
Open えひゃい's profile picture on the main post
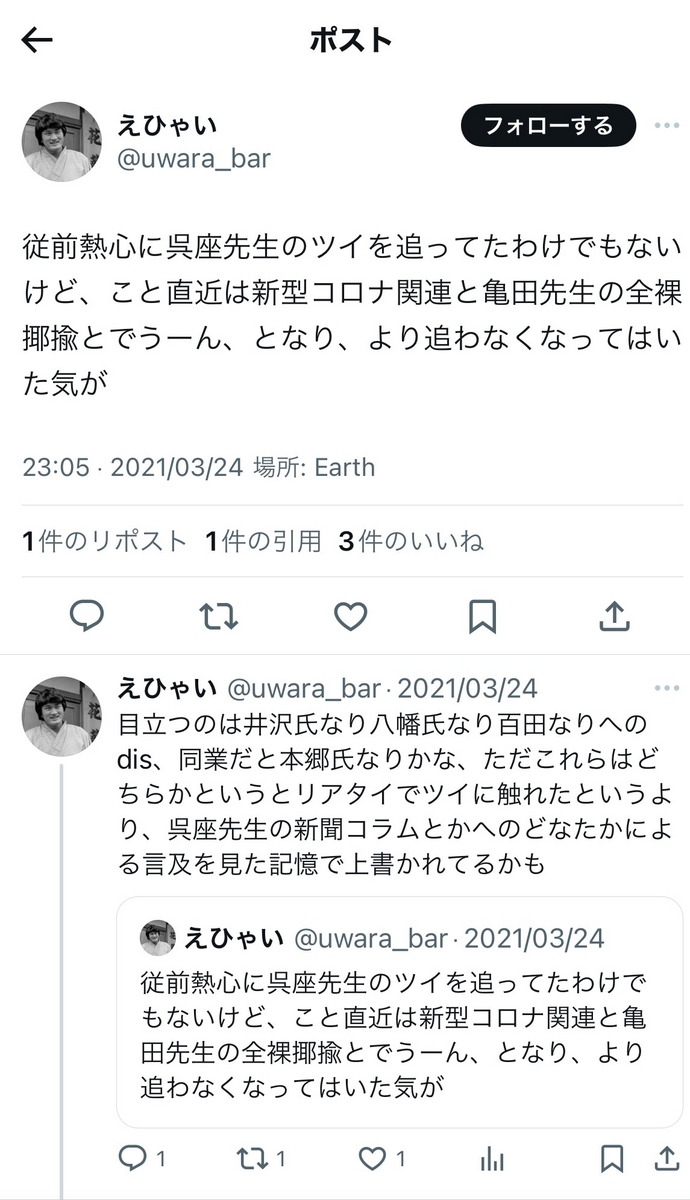[x=62, y=141]
